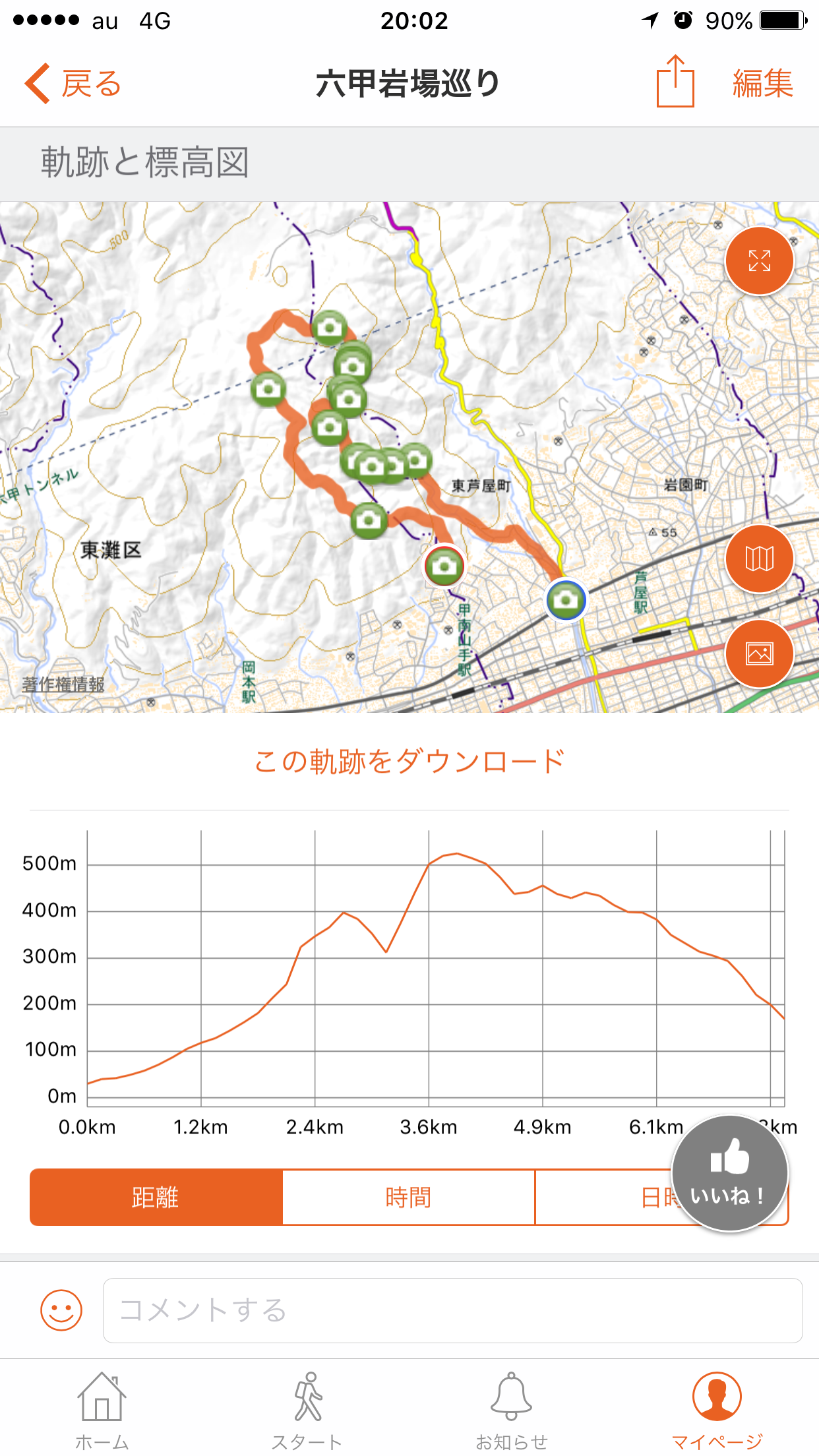This screenshot has height=1456, width=819.
Task: Switch the elevation chart to 距離
Action: pos(156,1197)
